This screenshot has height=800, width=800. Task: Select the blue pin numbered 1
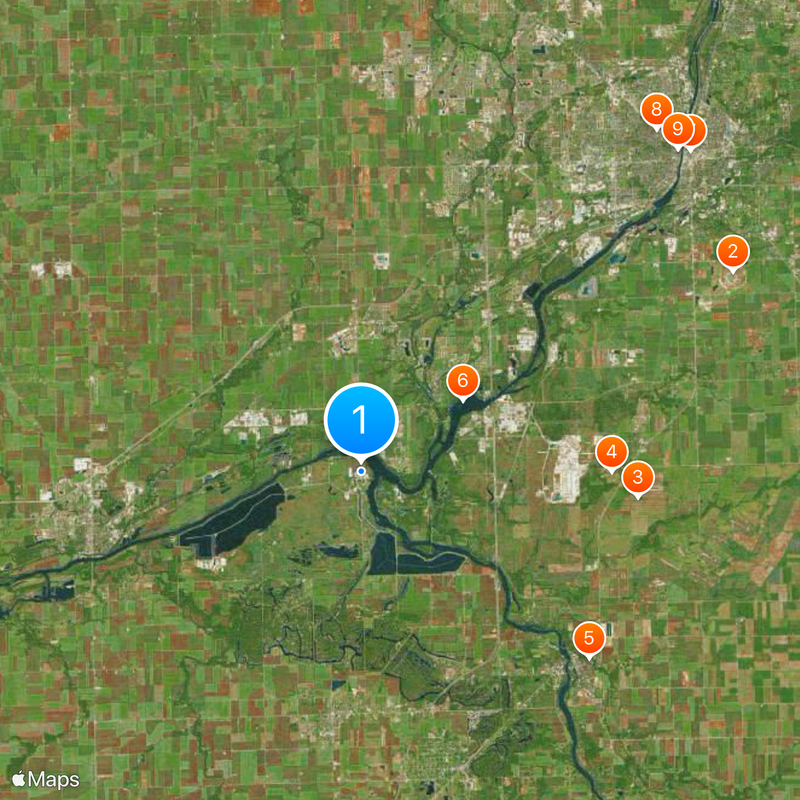(361, 420)
